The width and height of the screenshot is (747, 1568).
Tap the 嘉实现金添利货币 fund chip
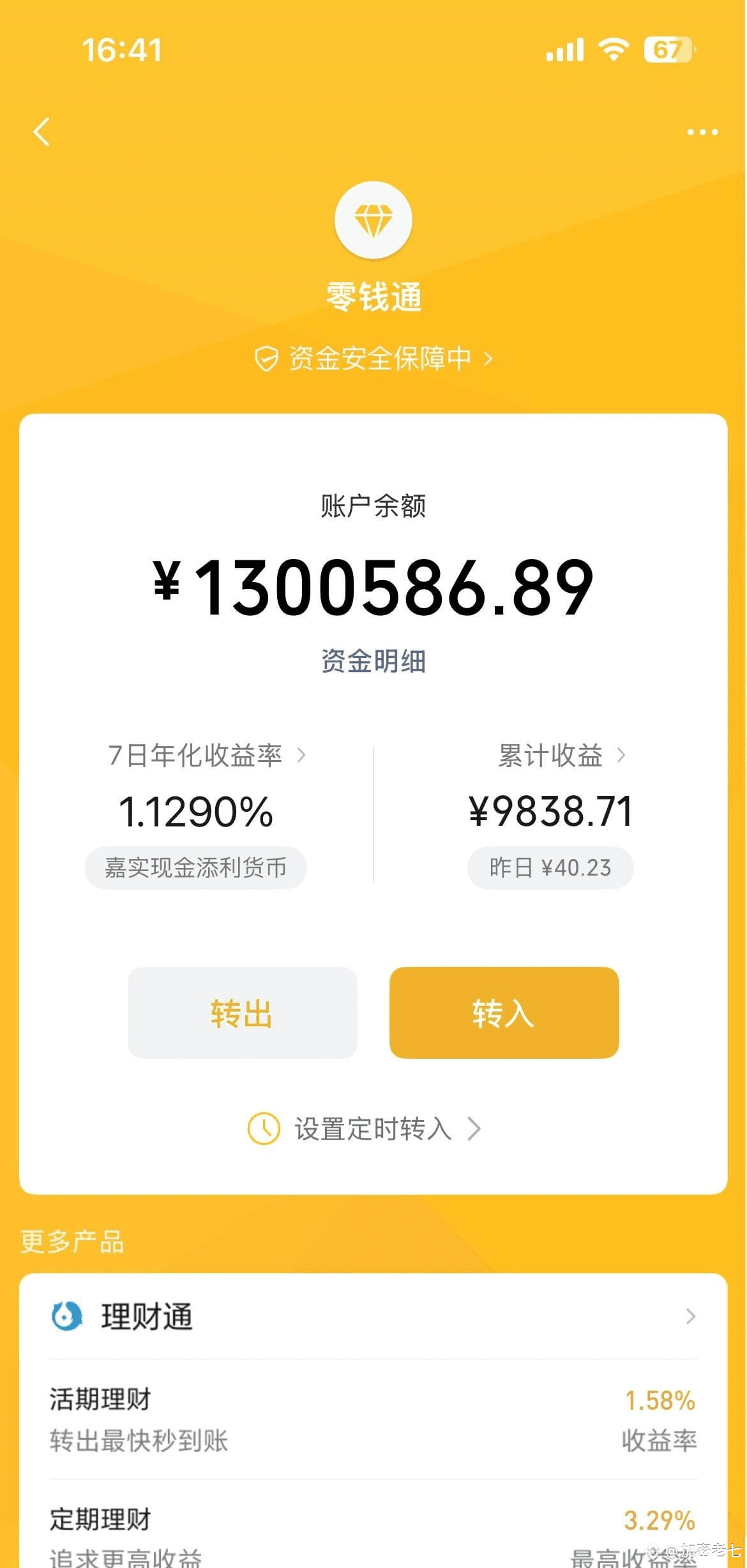196,868
